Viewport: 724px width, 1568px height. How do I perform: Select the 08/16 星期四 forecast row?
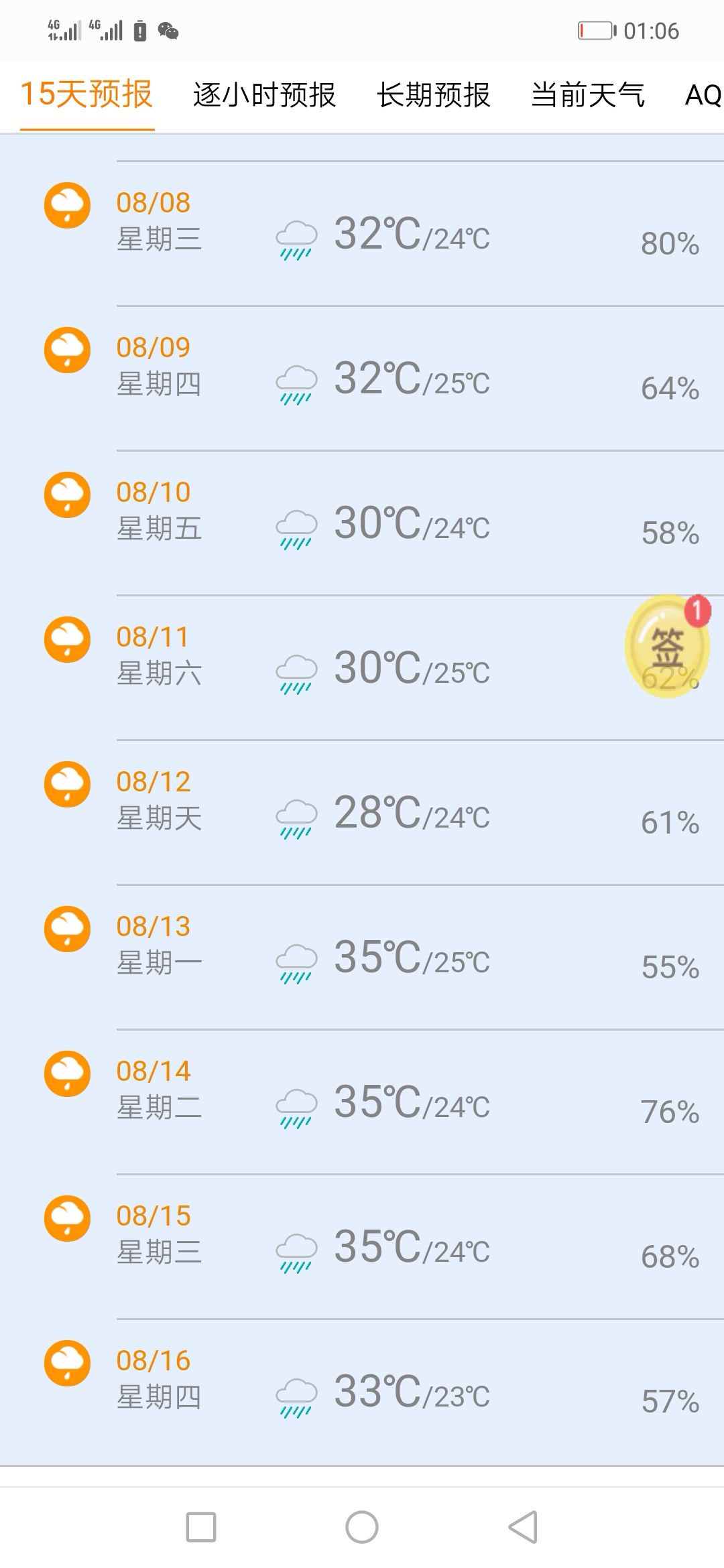(x=362, y=1392)
